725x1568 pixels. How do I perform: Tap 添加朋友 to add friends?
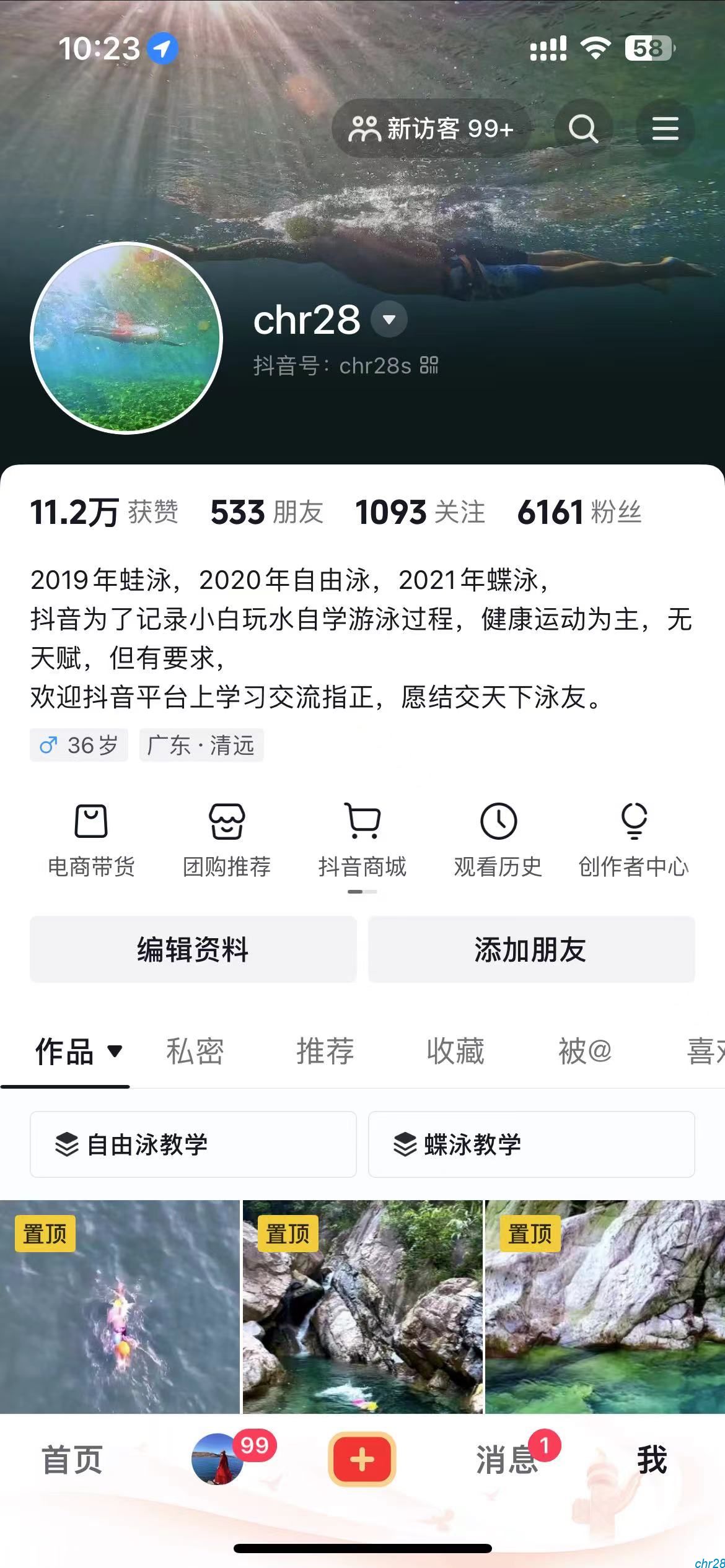pyautogui.click(x=531, y=949)
